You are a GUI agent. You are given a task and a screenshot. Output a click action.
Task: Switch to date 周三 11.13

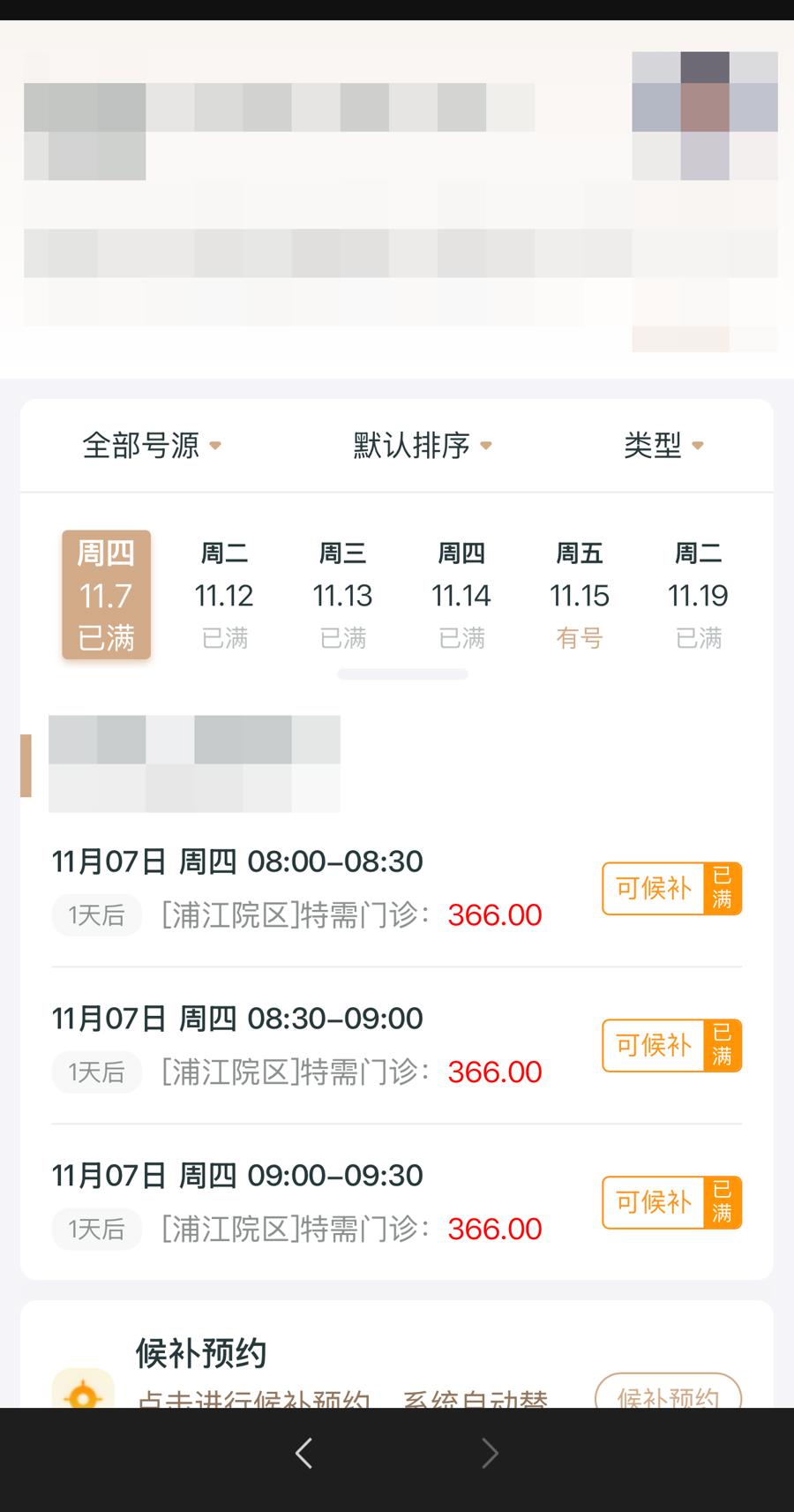[x=342, y=595]
